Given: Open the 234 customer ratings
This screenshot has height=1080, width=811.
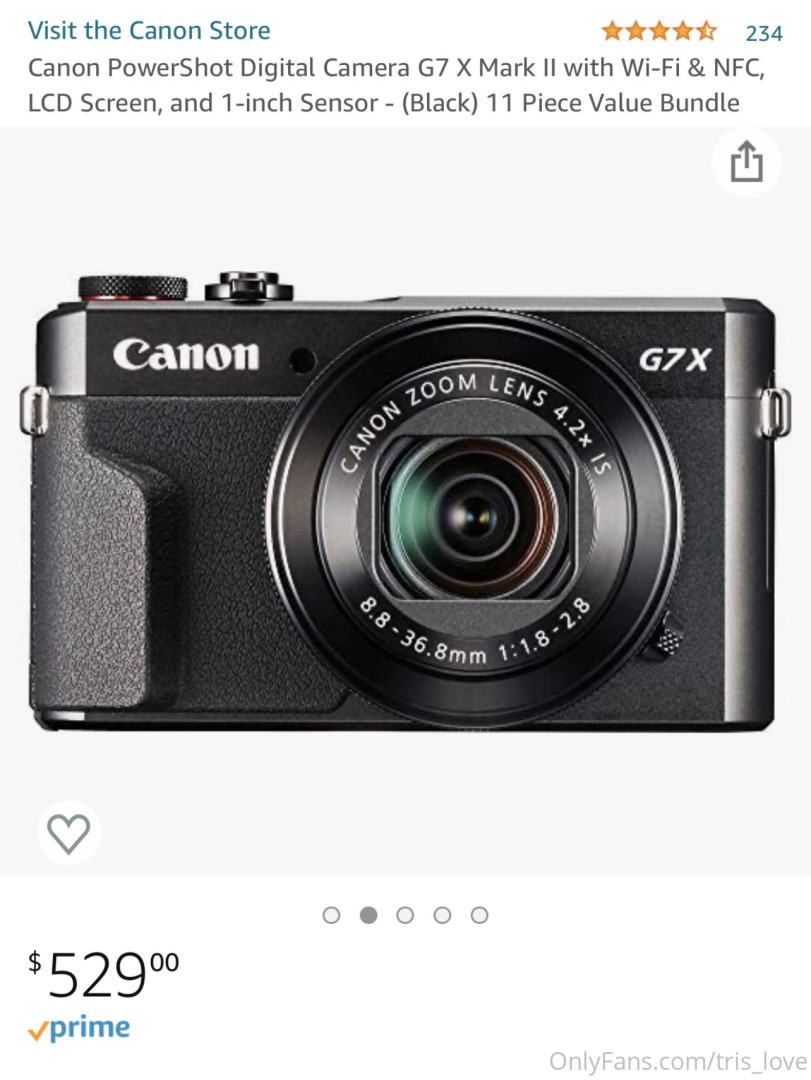Looking at the screenshot, I should click(x=763, y=33).
